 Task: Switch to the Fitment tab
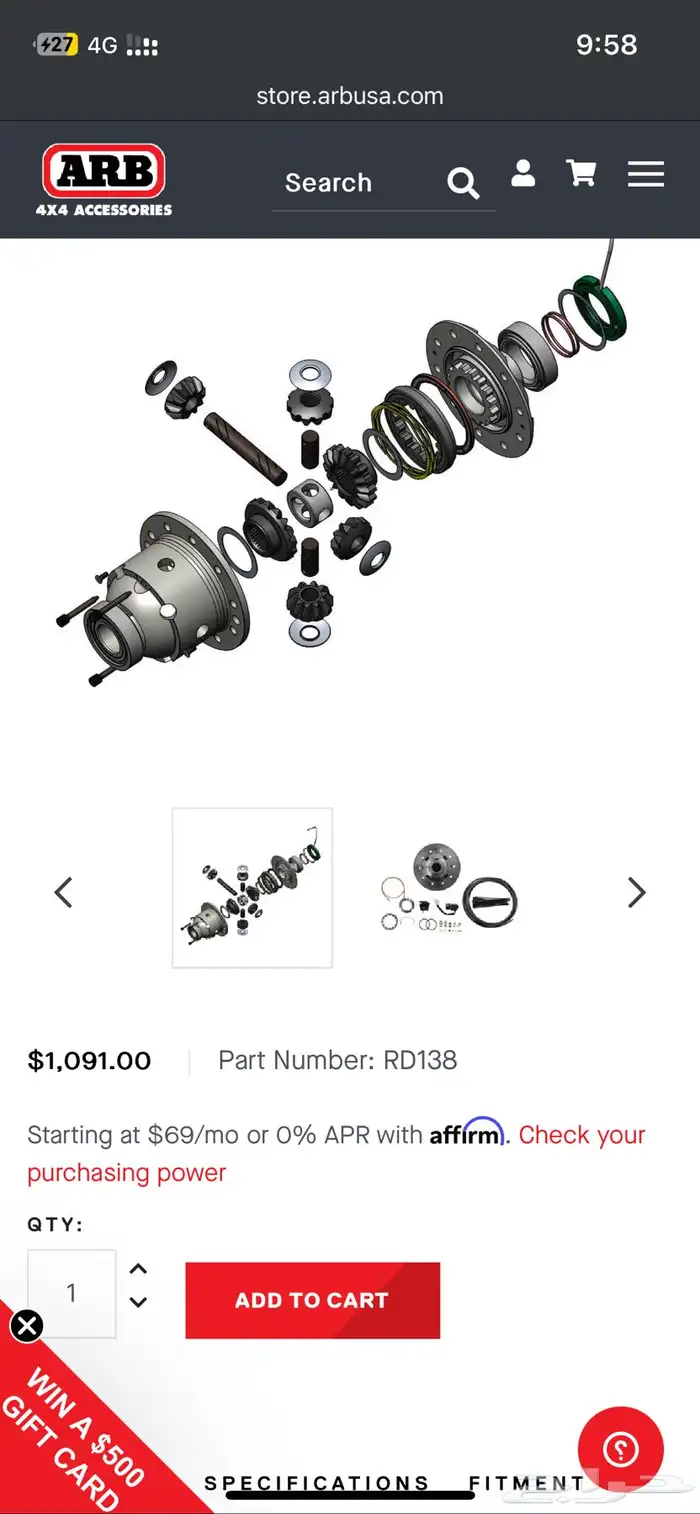coord(526,1483)
